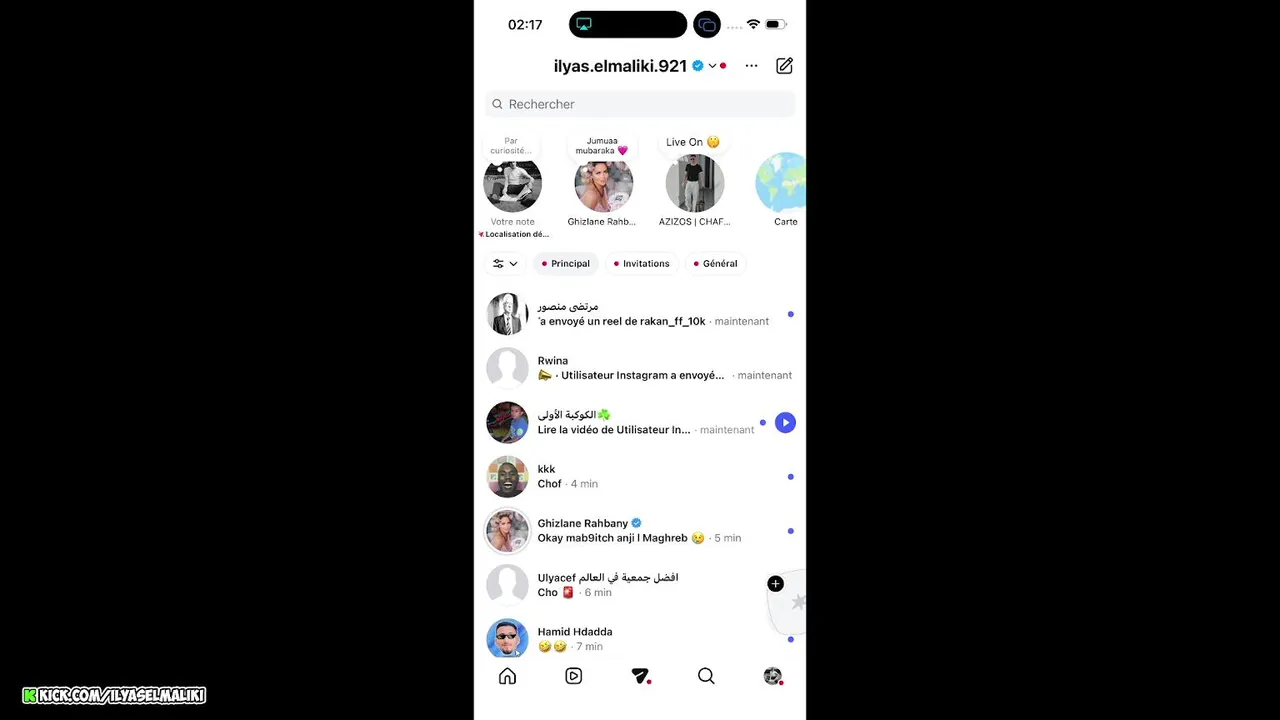The width and height of the screenshot is (1280, 720).
Task: Tap the Rechercher search field
Action: pyautogui.click(x=640, y=104)
